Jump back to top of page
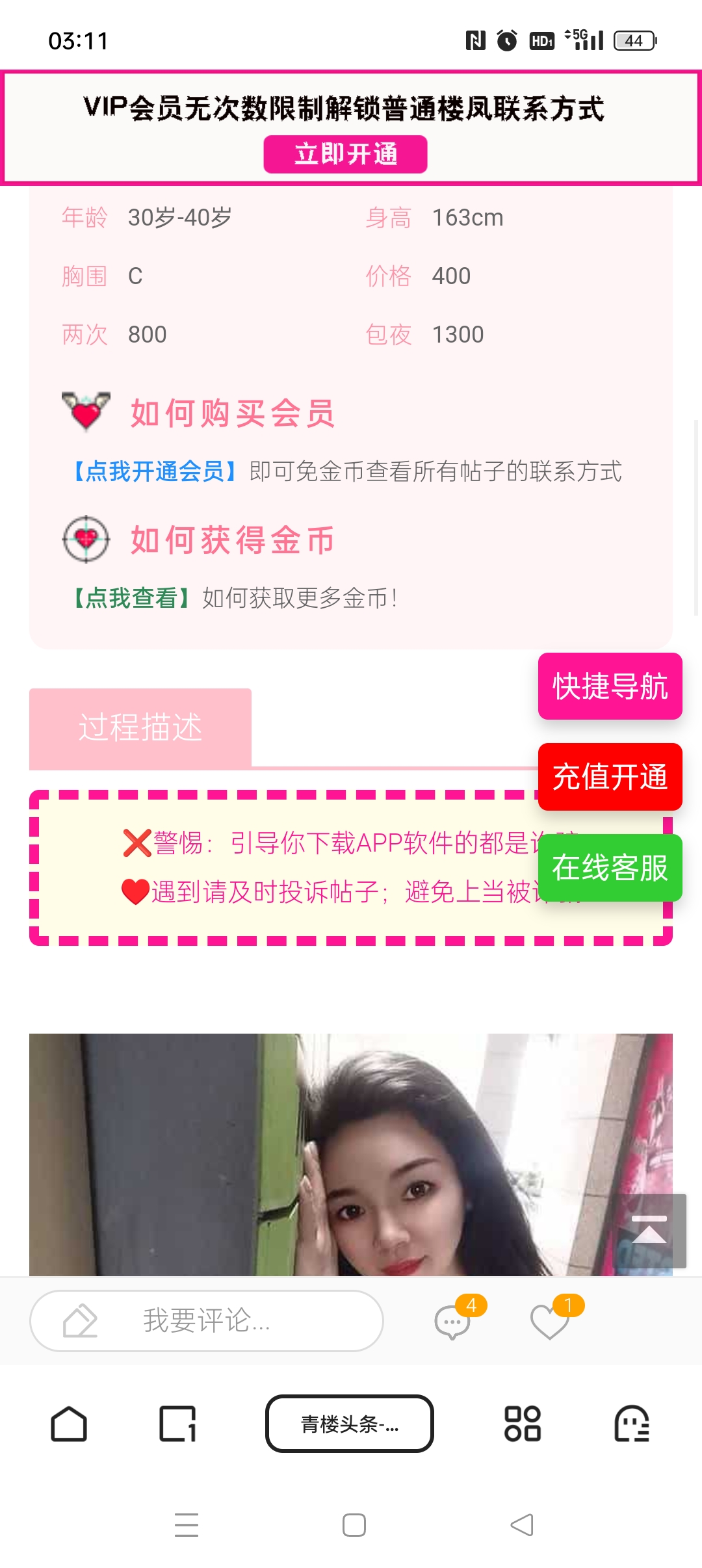702x1568 pixels. point(649,1231)
